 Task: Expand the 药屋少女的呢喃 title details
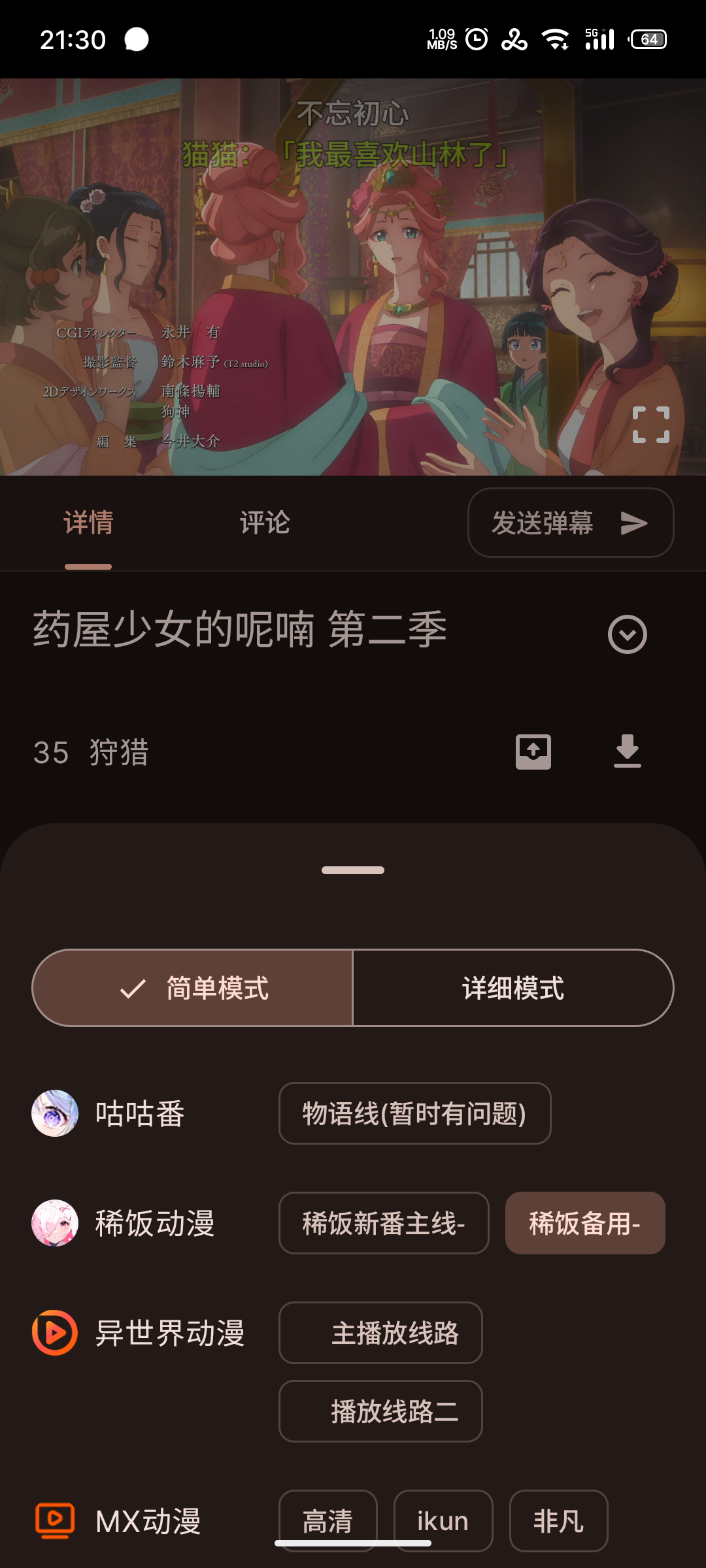click(x=627, y=634)
